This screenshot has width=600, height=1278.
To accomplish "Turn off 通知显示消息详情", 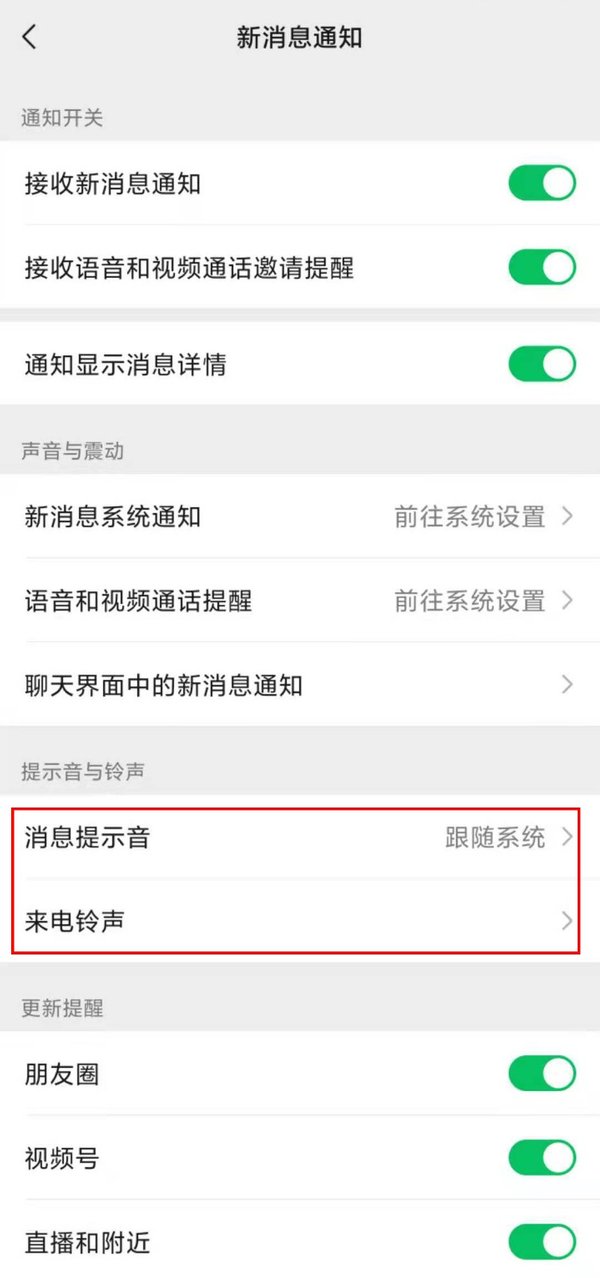I will coord(542,364).
